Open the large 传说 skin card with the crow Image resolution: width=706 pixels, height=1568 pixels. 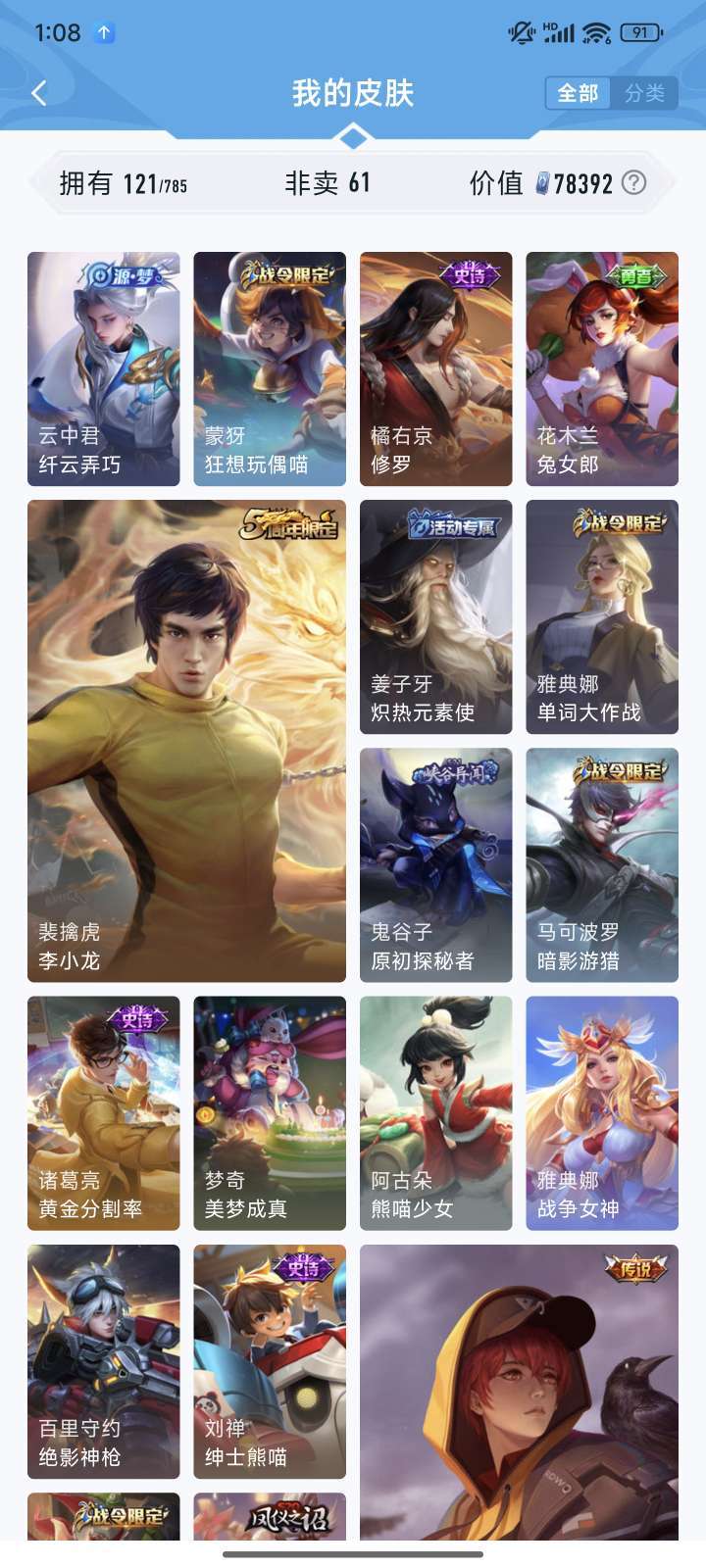pos(520,1392)
